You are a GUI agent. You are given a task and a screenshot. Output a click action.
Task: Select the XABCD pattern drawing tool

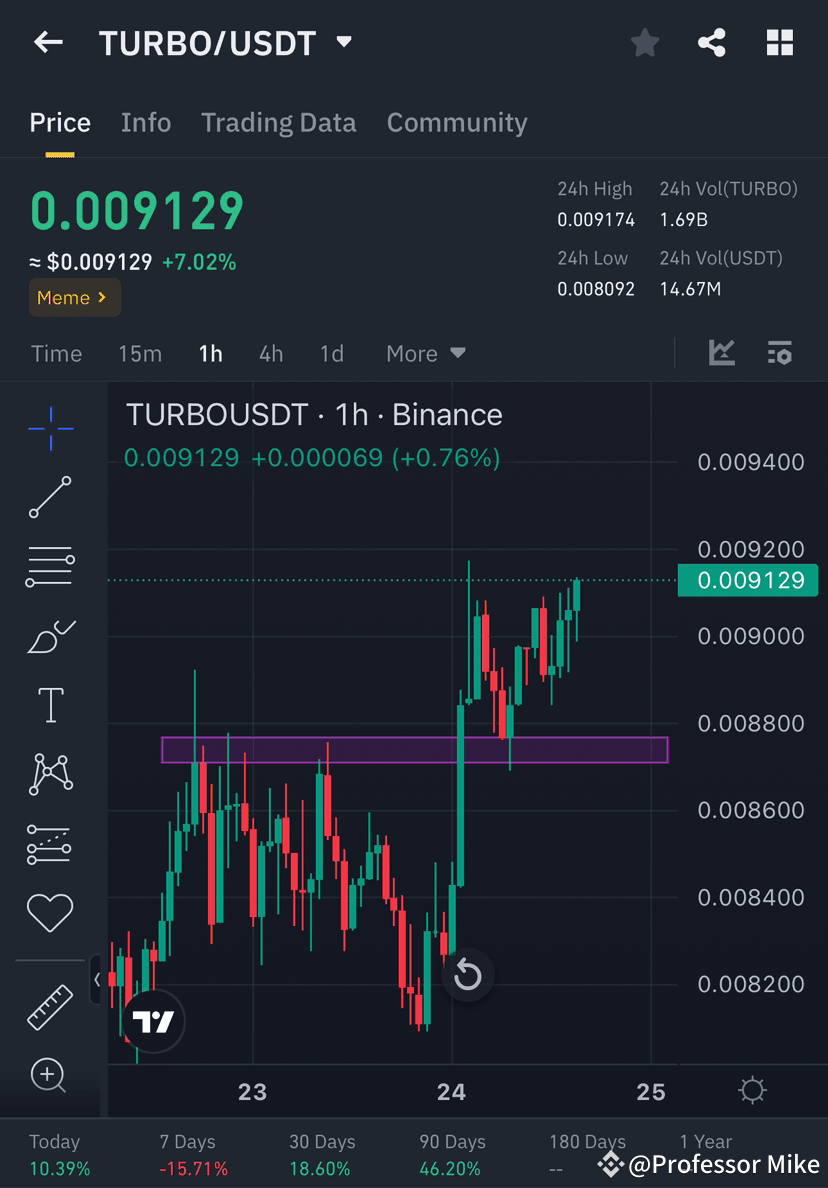point(50,772)
